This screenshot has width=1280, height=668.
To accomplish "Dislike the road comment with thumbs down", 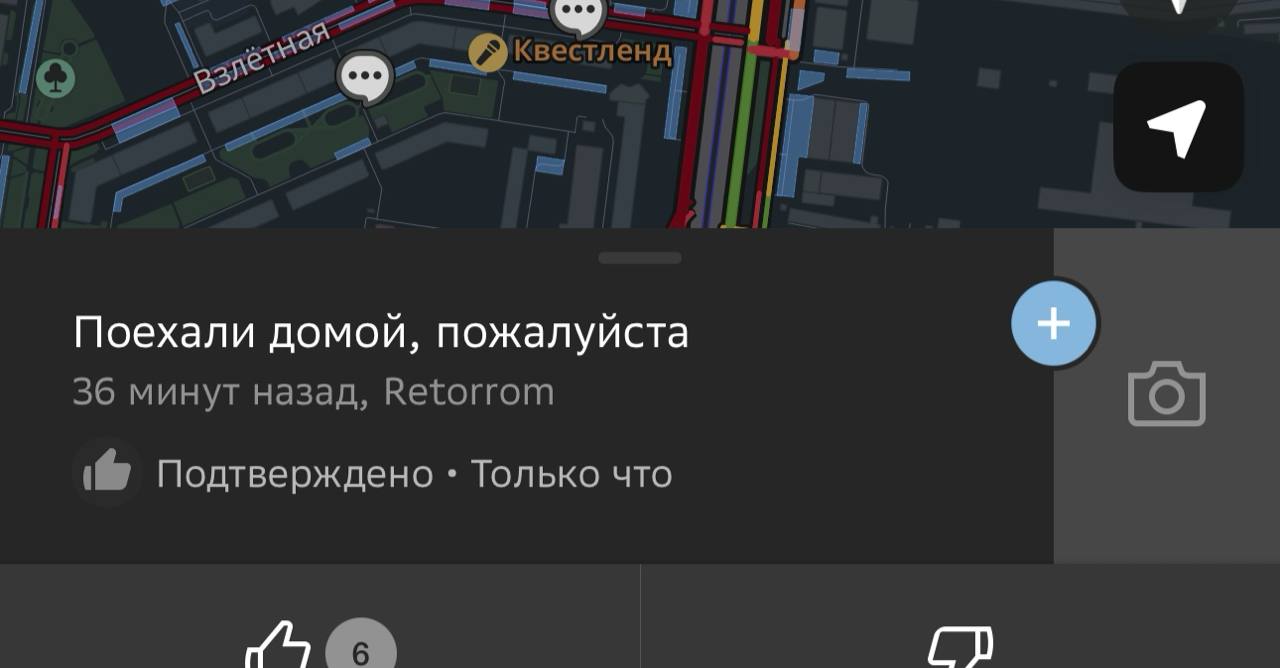I will tap(958, 648).
